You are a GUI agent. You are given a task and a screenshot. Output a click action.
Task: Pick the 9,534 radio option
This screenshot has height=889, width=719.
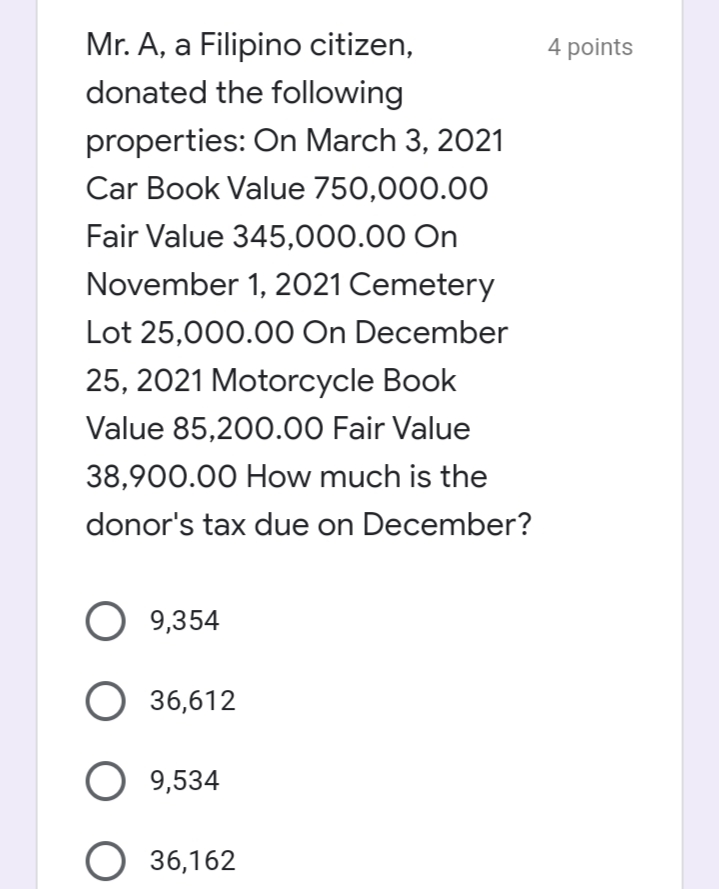(x=105, y=780)
